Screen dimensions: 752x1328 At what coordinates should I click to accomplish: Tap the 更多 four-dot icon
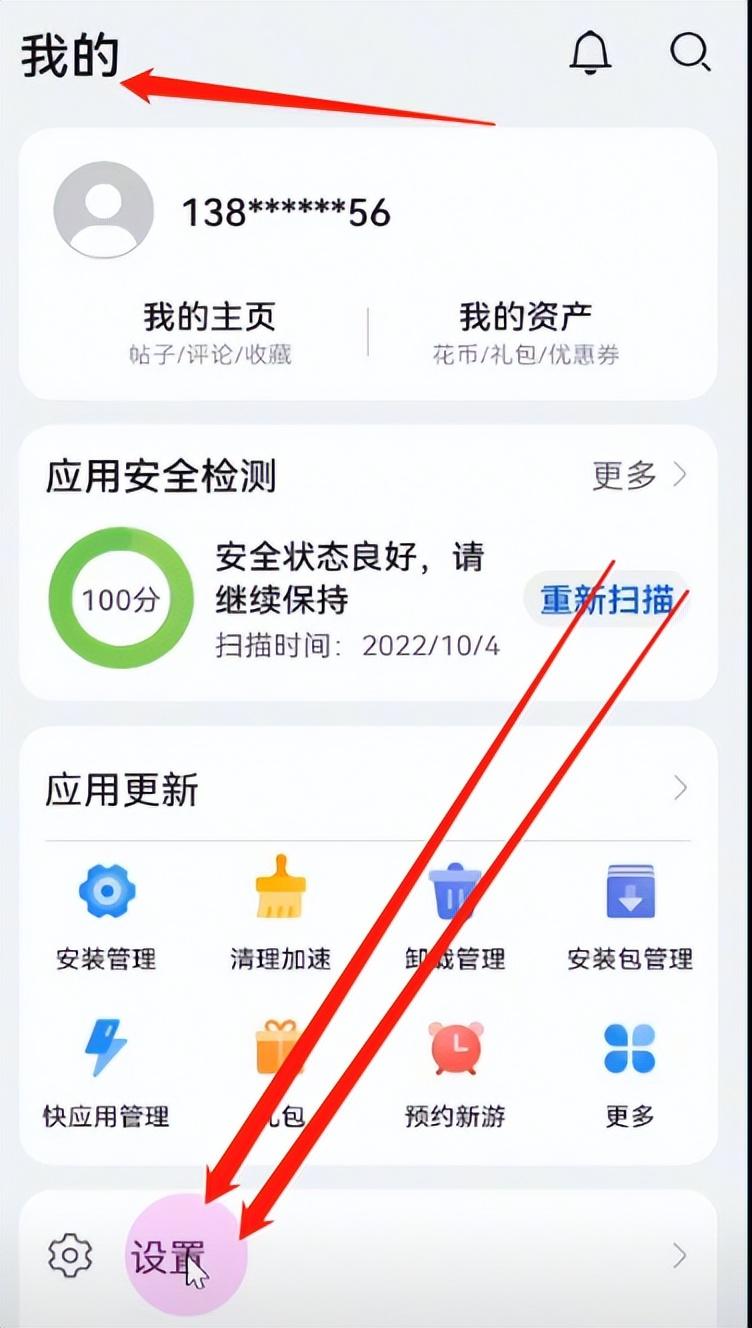coord(630,1047)
